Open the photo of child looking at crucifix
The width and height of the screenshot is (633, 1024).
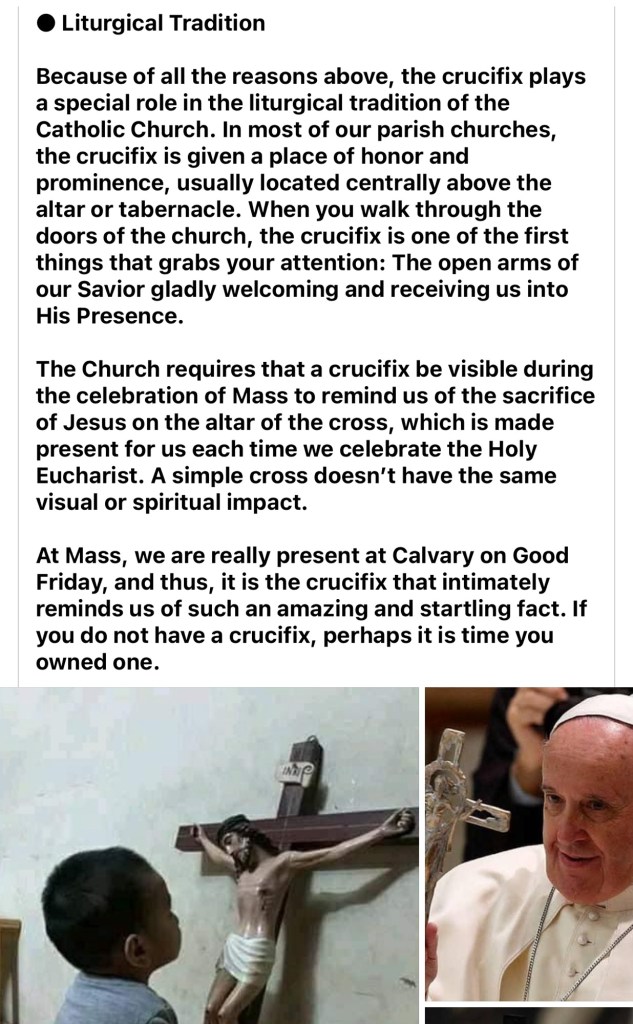210,855
